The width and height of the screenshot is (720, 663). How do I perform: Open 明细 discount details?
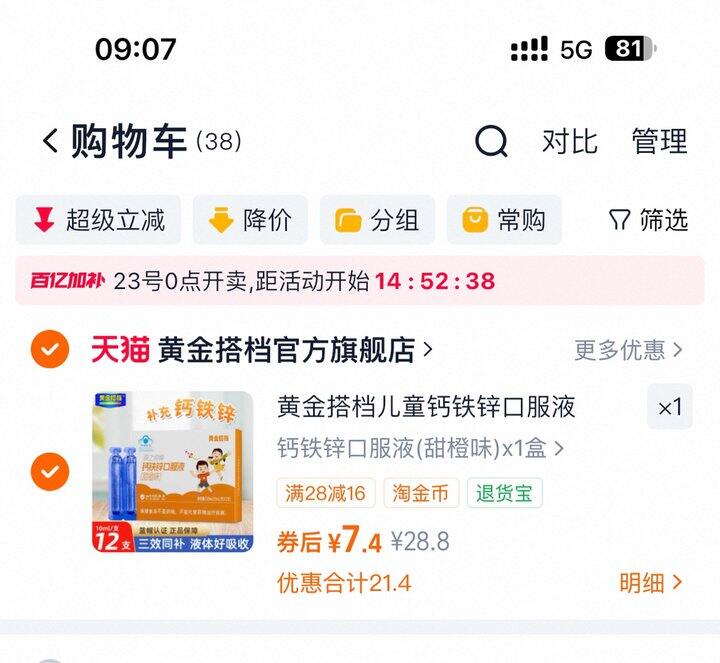651,583
